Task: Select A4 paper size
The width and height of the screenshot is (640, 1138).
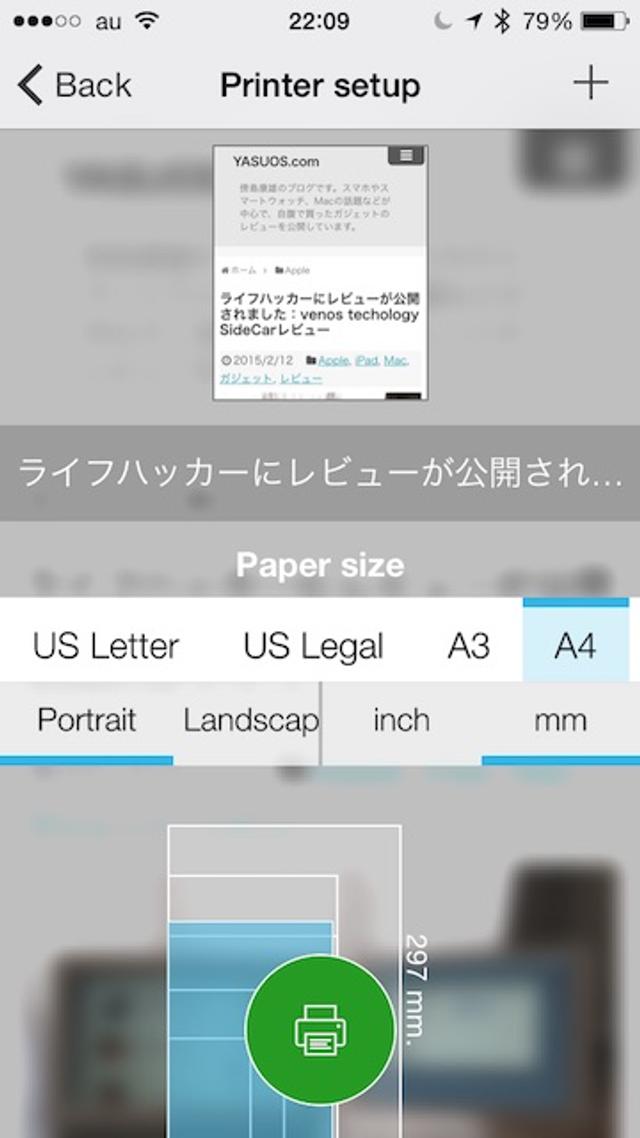Action: [575, 645]
